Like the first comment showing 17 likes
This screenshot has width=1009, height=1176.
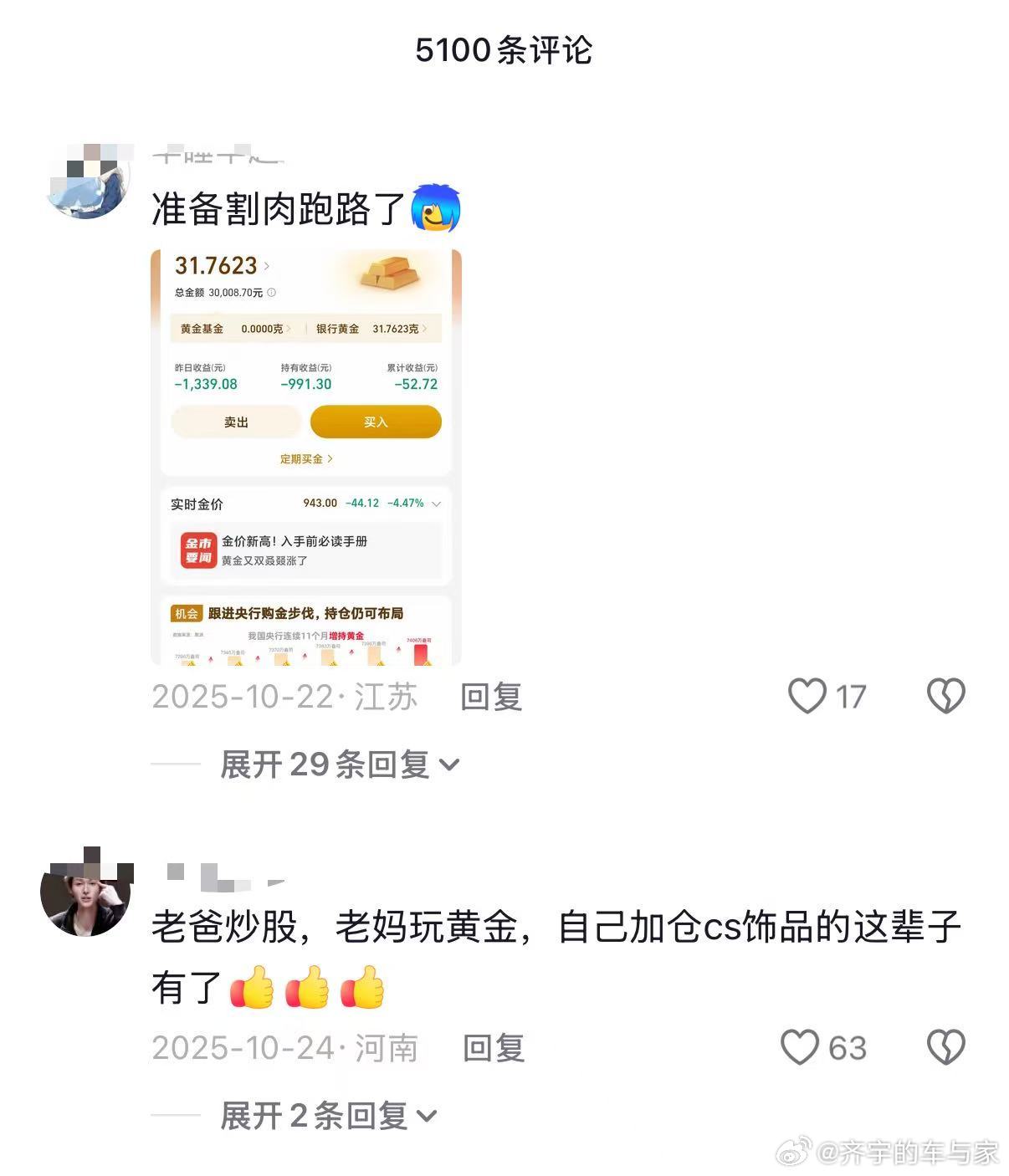click(x=808, y=694)
